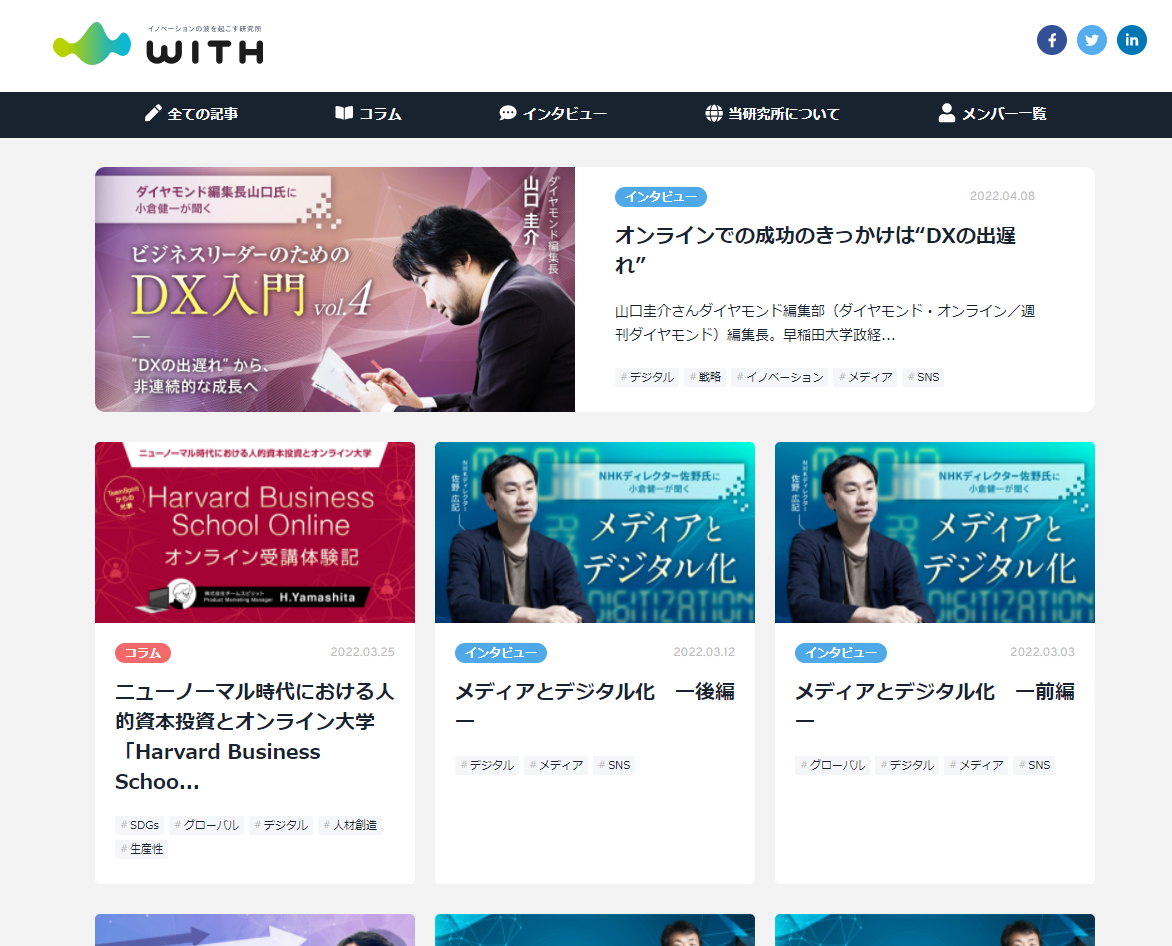
Task: Tap the グローバル tag under ー前編ー article
Action: 832,765
